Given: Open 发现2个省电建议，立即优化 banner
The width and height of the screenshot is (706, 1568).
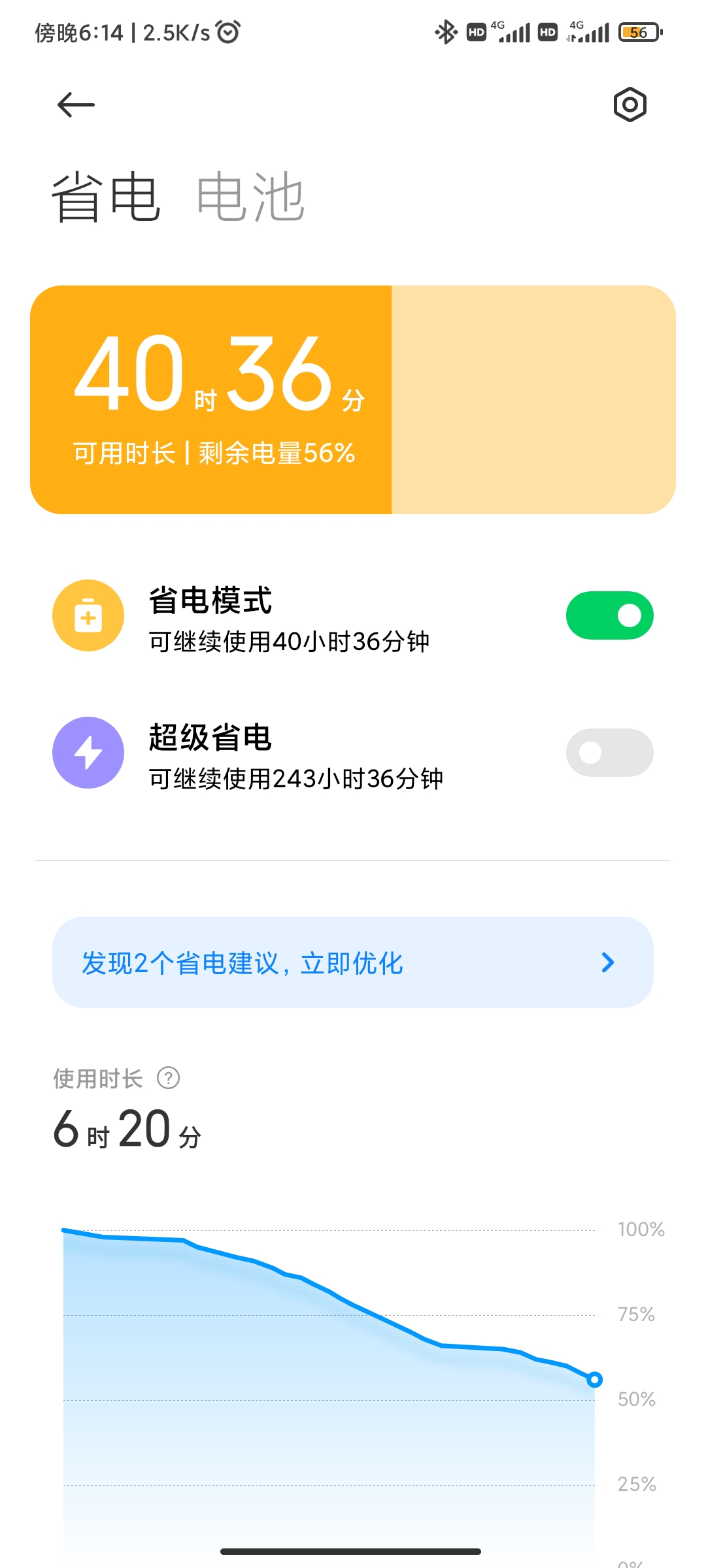Looking at the screenshot, I should coord(353,962).
